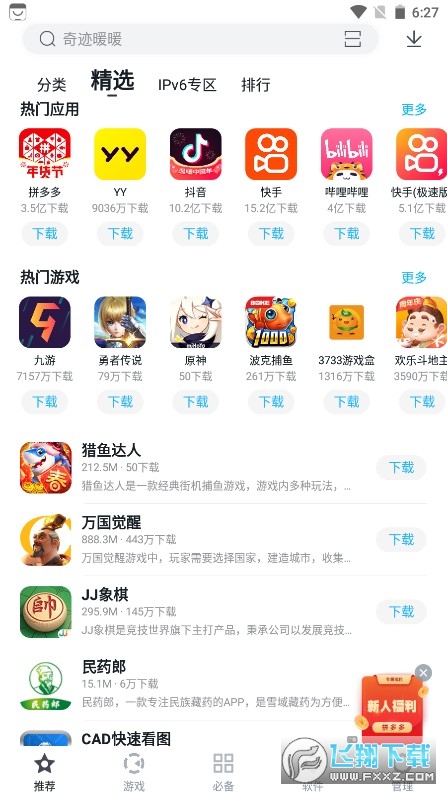
Task: Download the 原神 game
Action: pyautogui.click(x=196, y=402)
